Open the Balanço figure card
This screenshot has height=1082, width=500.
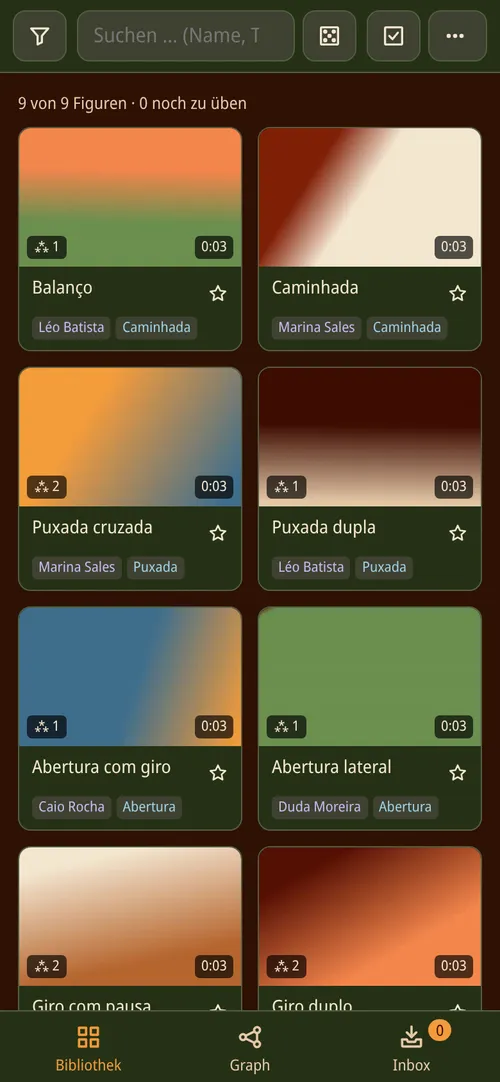(130, 239)
